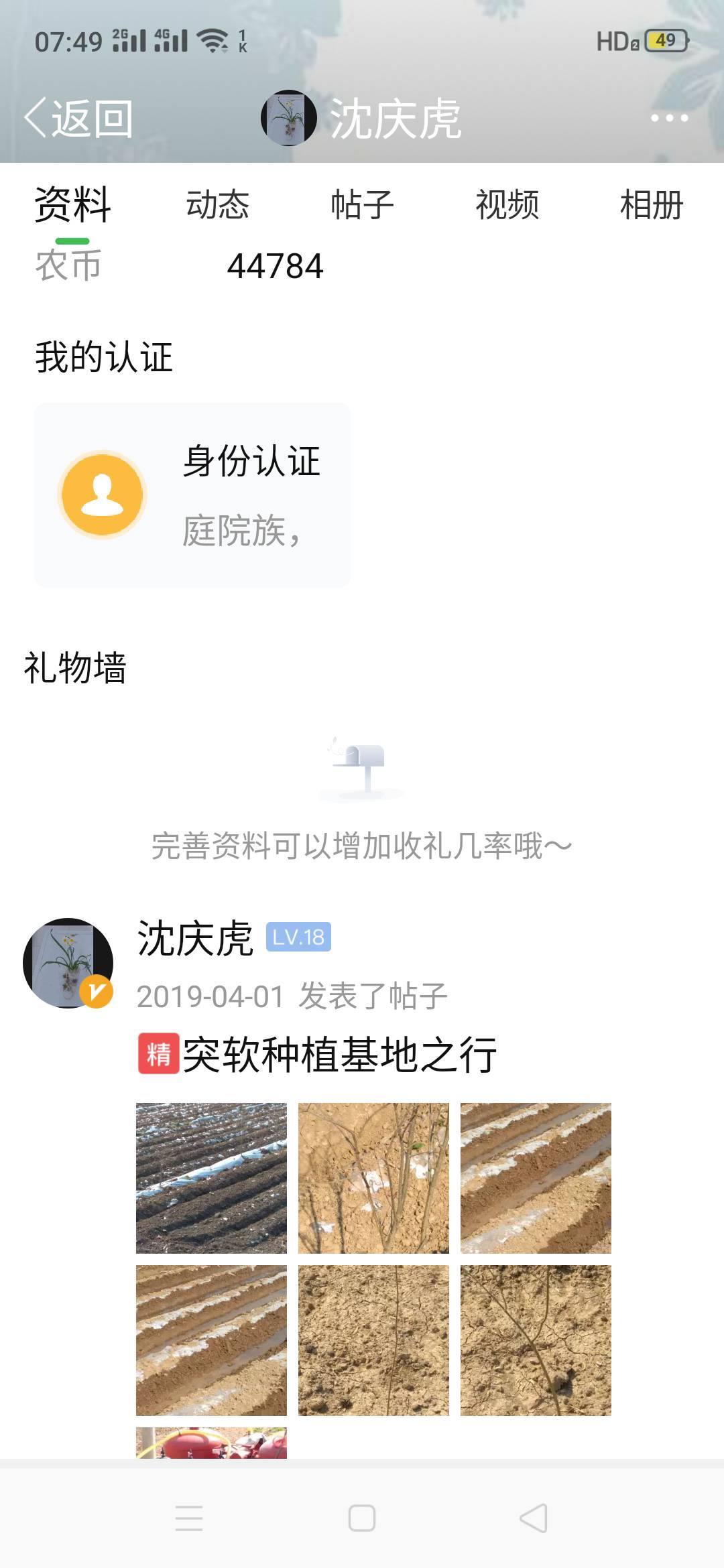View the first photo of the post
Screen dimensions: 724x1568
click(x=211, y=1178)
